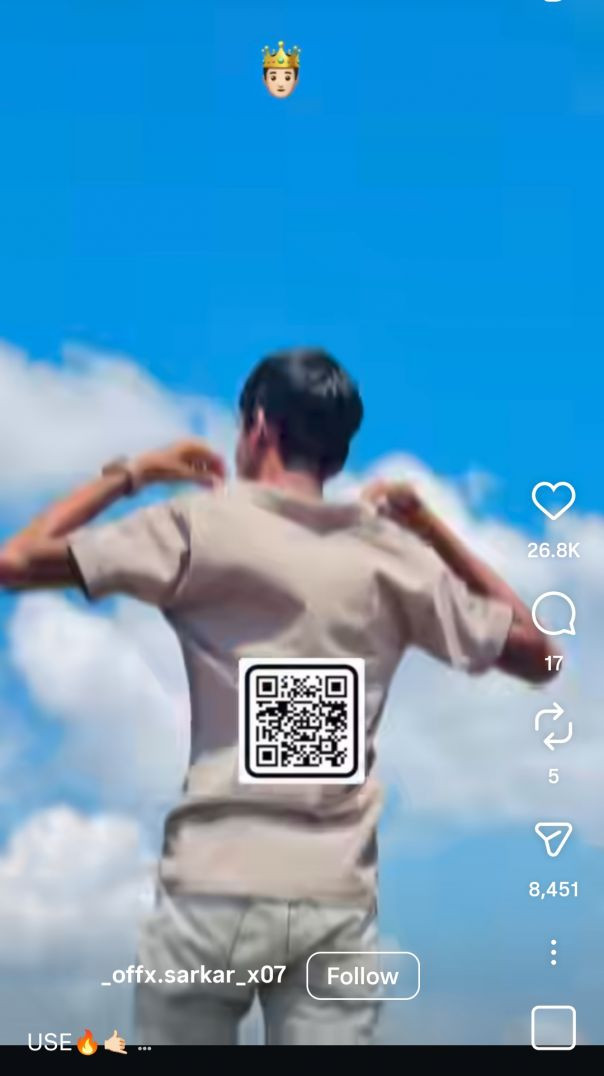Repost this reel
604x1076 pixels.
tap(553, 726)
